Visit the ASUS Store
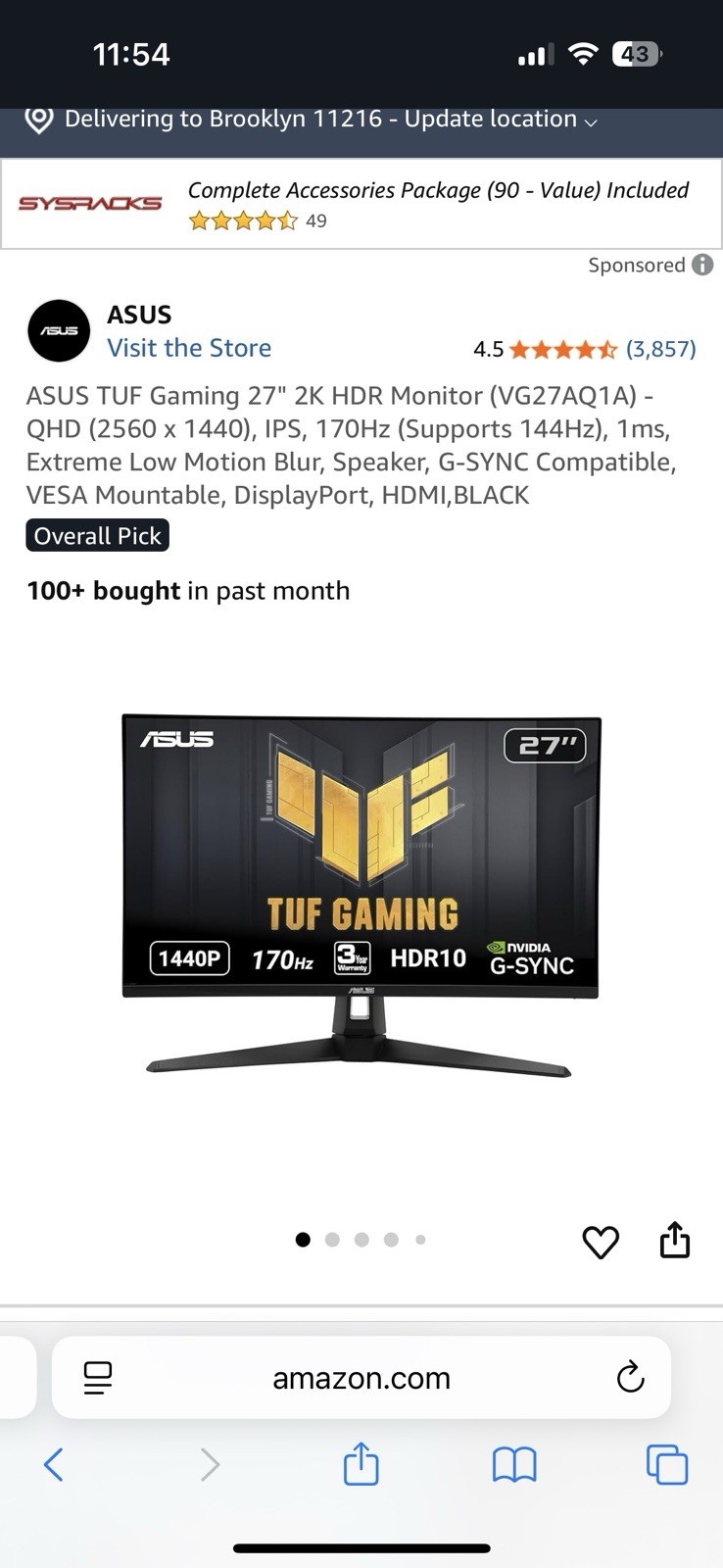Screen dimensions: 723x1568 189,348
